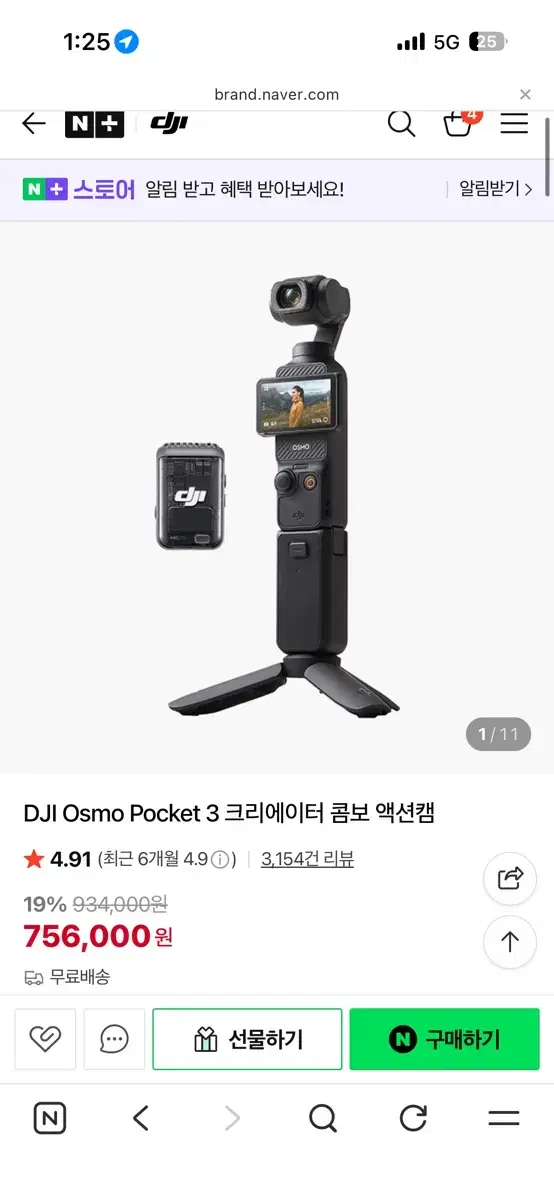The width and height of the screenshot is (554, 1200).
Task: Tap 선물하기 to send as a gift
Action: [247, 1039]
